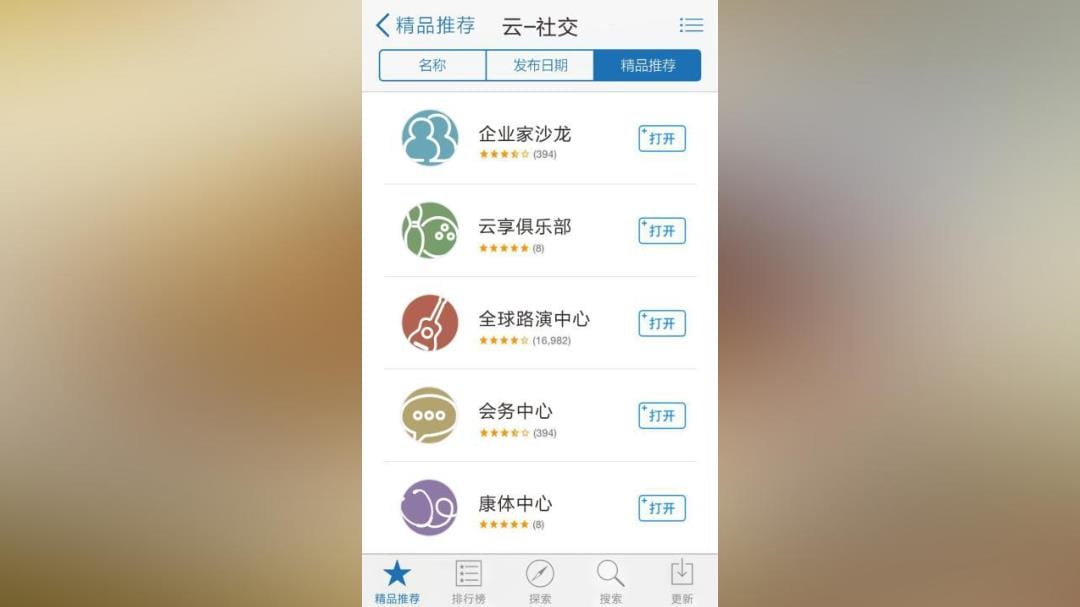The width and height of the screenshot is (1080, 607).
Task: Launch 全球路演中心 with 打开
Action: 662,323
